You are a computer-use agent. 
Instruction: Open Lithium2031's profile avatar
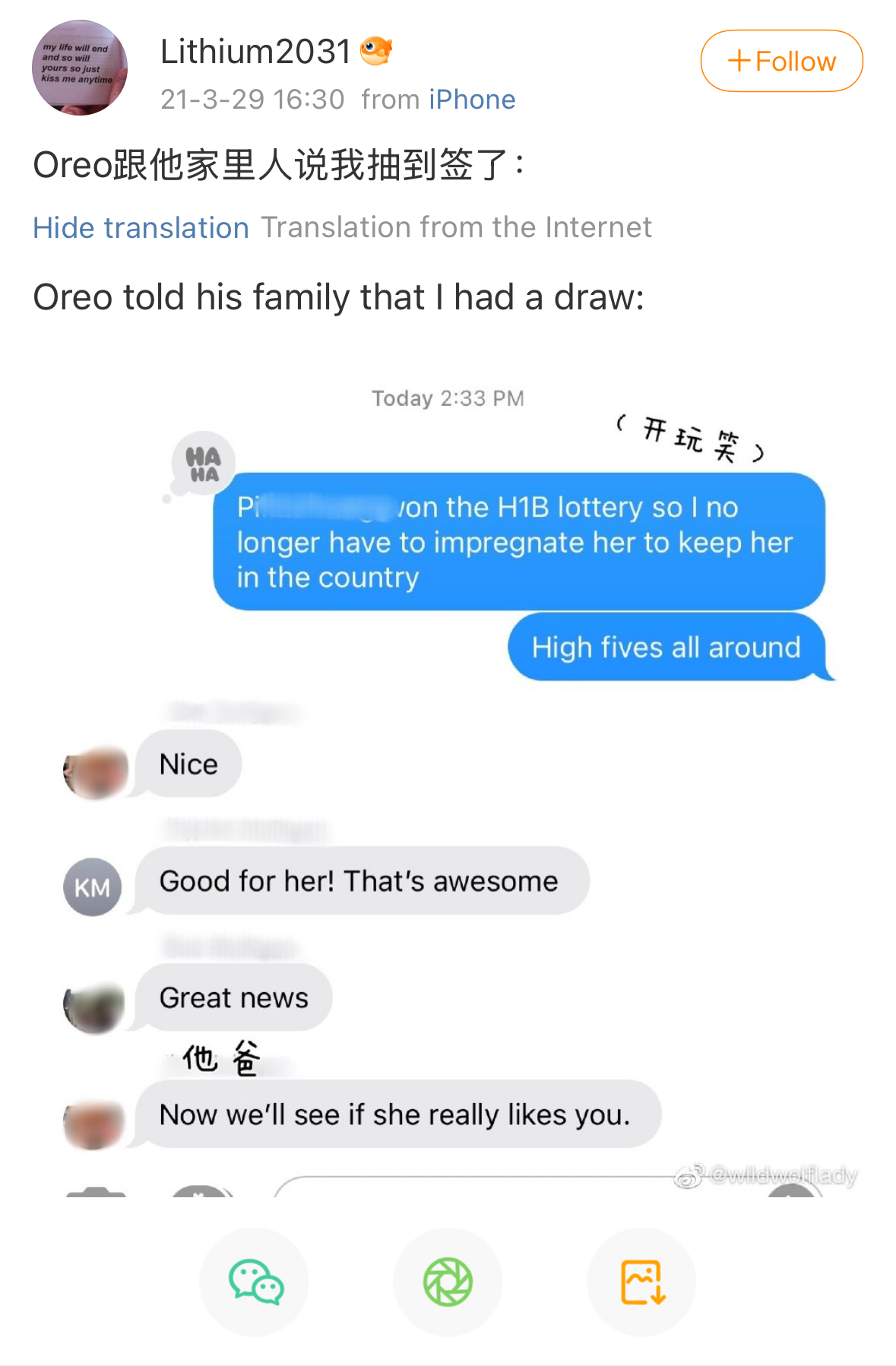[80, 68]
